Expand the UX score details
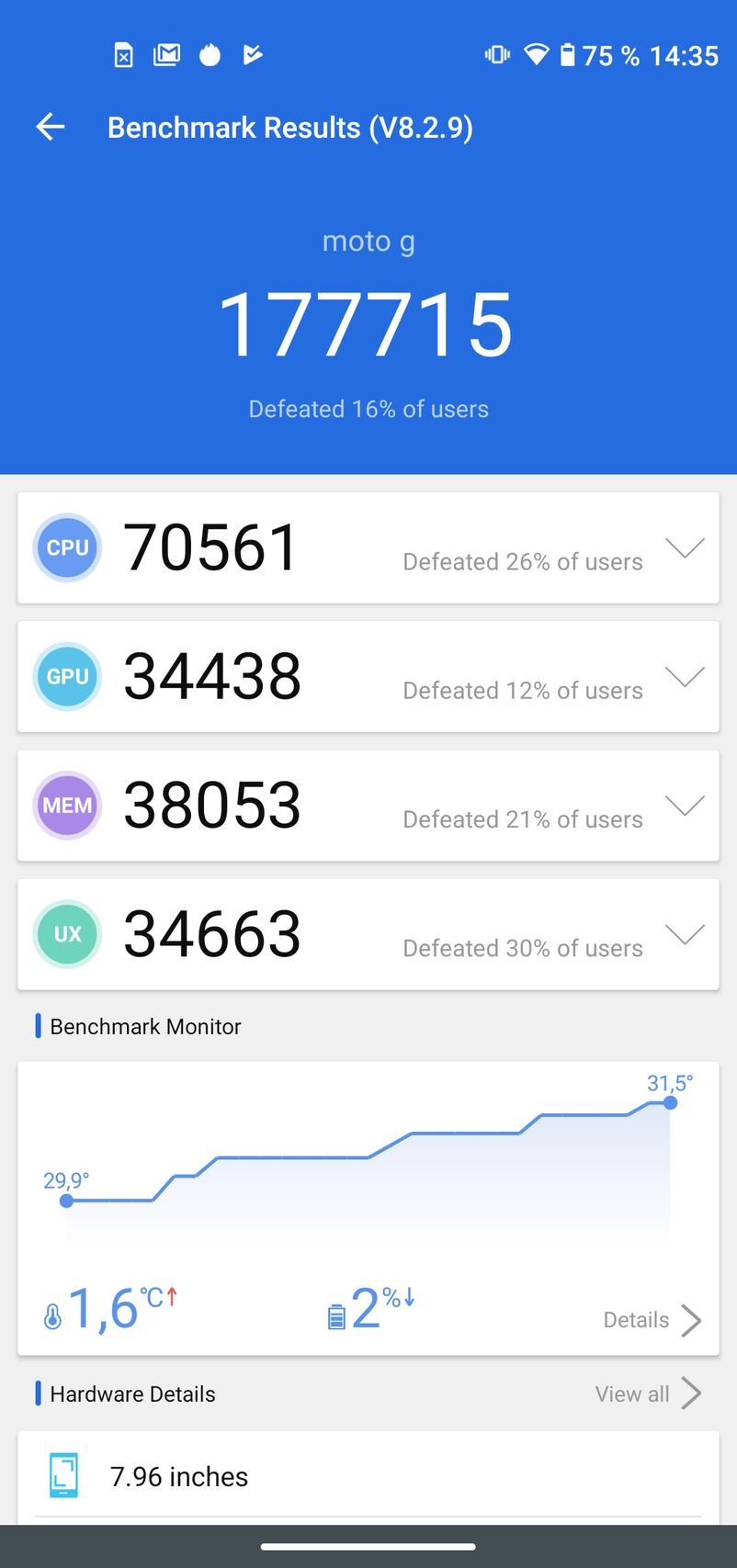This screenshot has height=1568, width=737. click(x=685, y=934)
